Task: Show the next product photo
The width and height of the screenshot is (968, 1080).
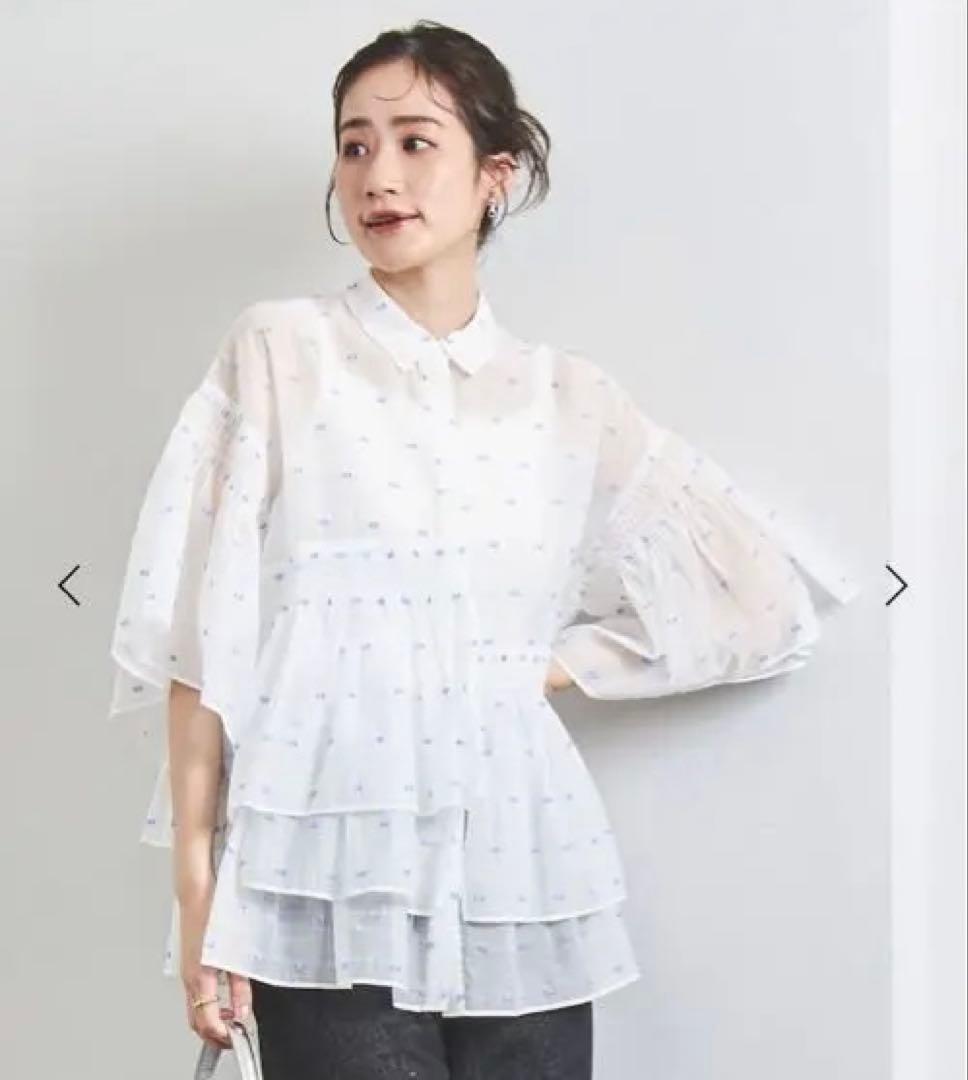Action: click(x=895, y=586)
